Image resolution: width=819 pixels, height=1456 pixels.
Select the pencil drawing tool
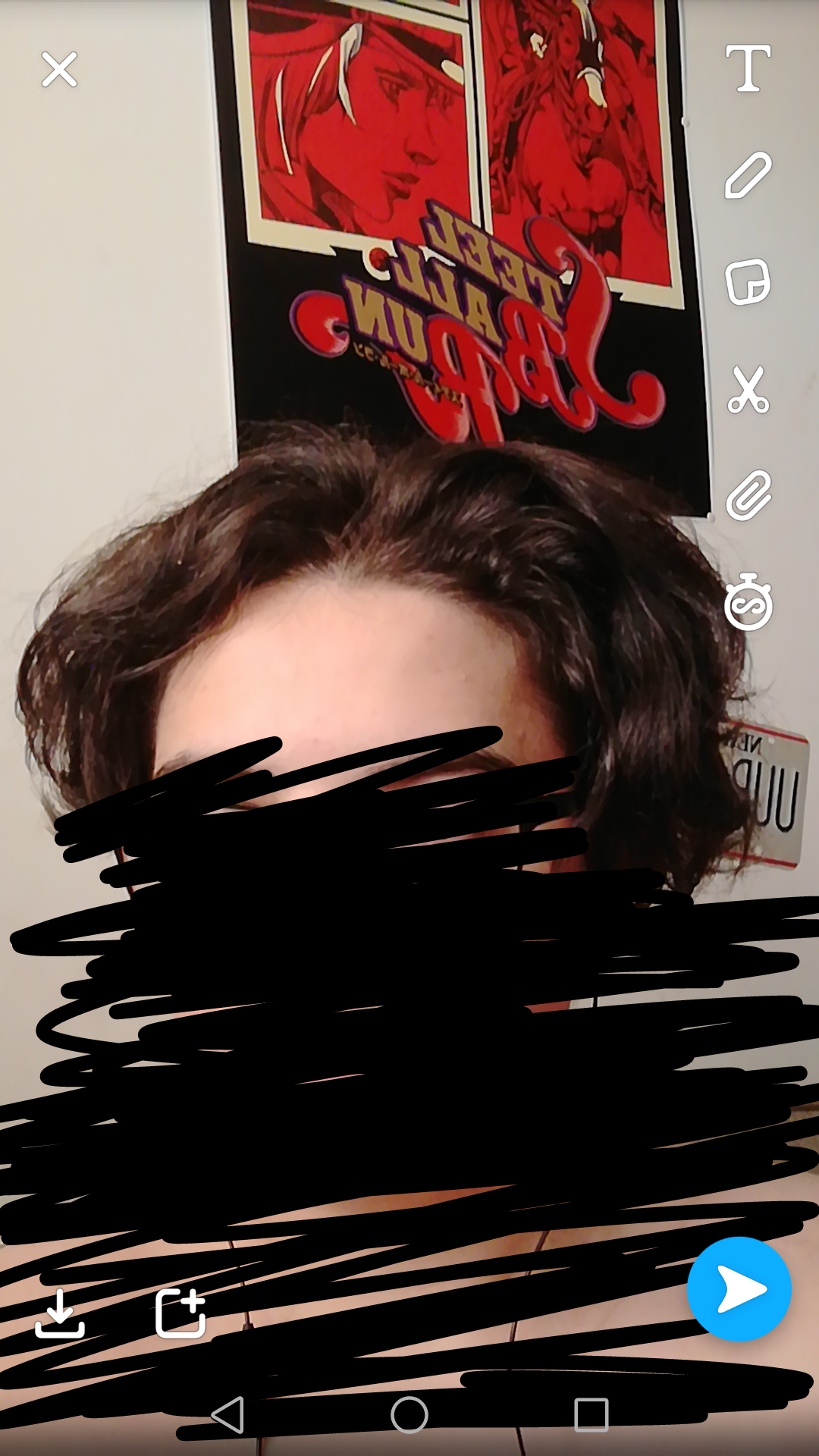pos(748,175)
